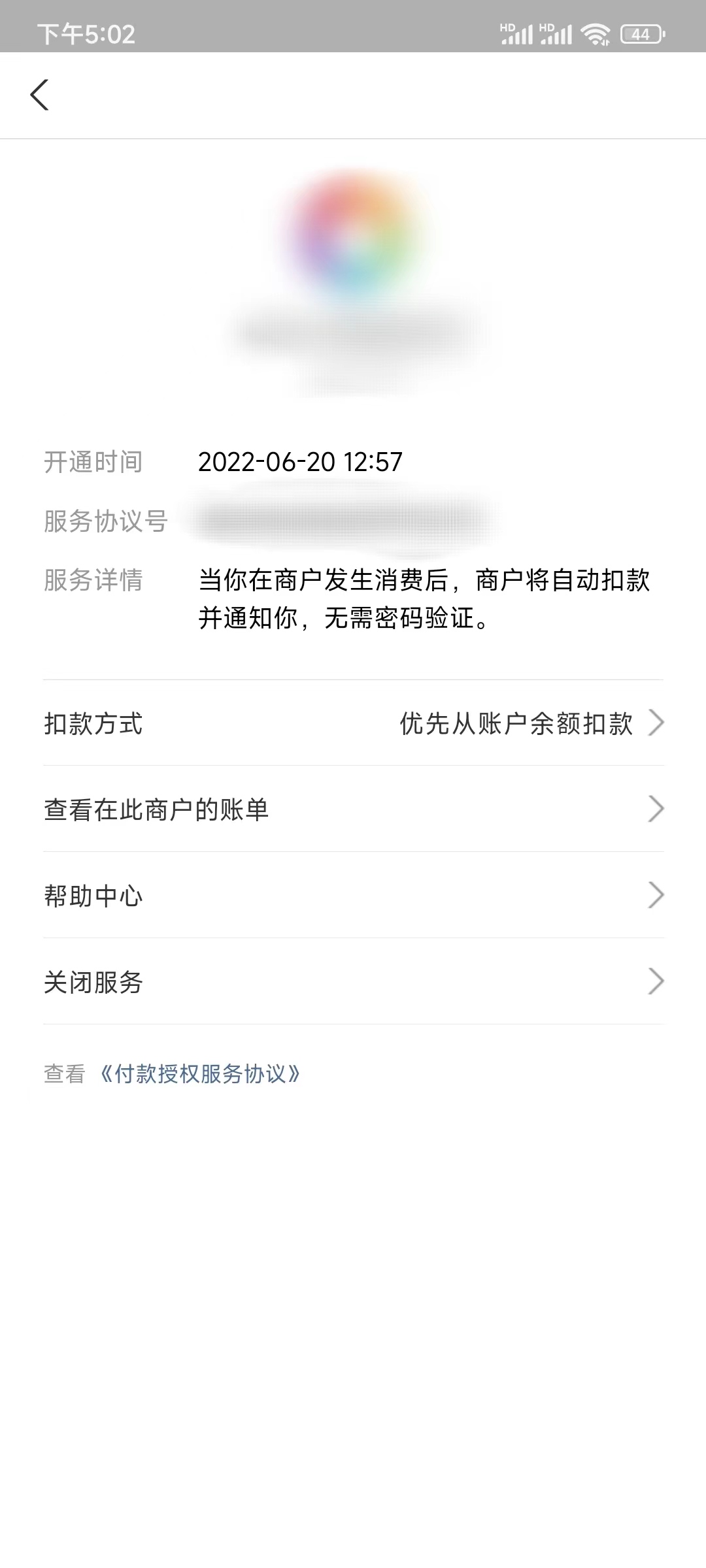Screen dimensions: 706x1568
Task: Open 关闭服务 to close the service
Action: 353,981
